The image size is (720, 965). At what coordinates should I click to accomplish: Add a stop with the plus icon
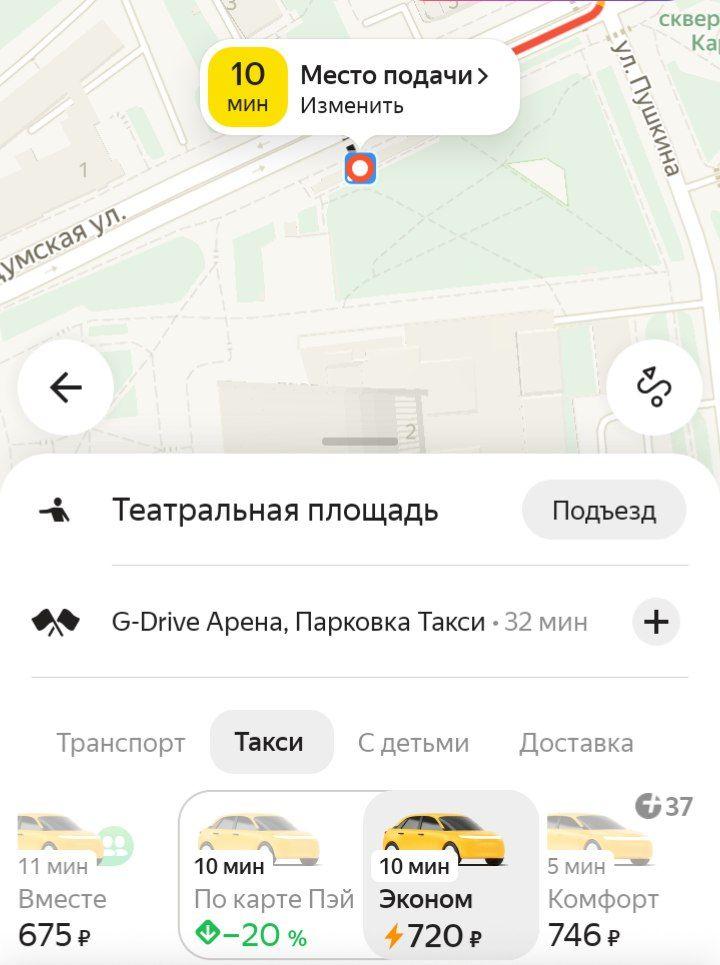pyautogui.click(x=656, y=623)
